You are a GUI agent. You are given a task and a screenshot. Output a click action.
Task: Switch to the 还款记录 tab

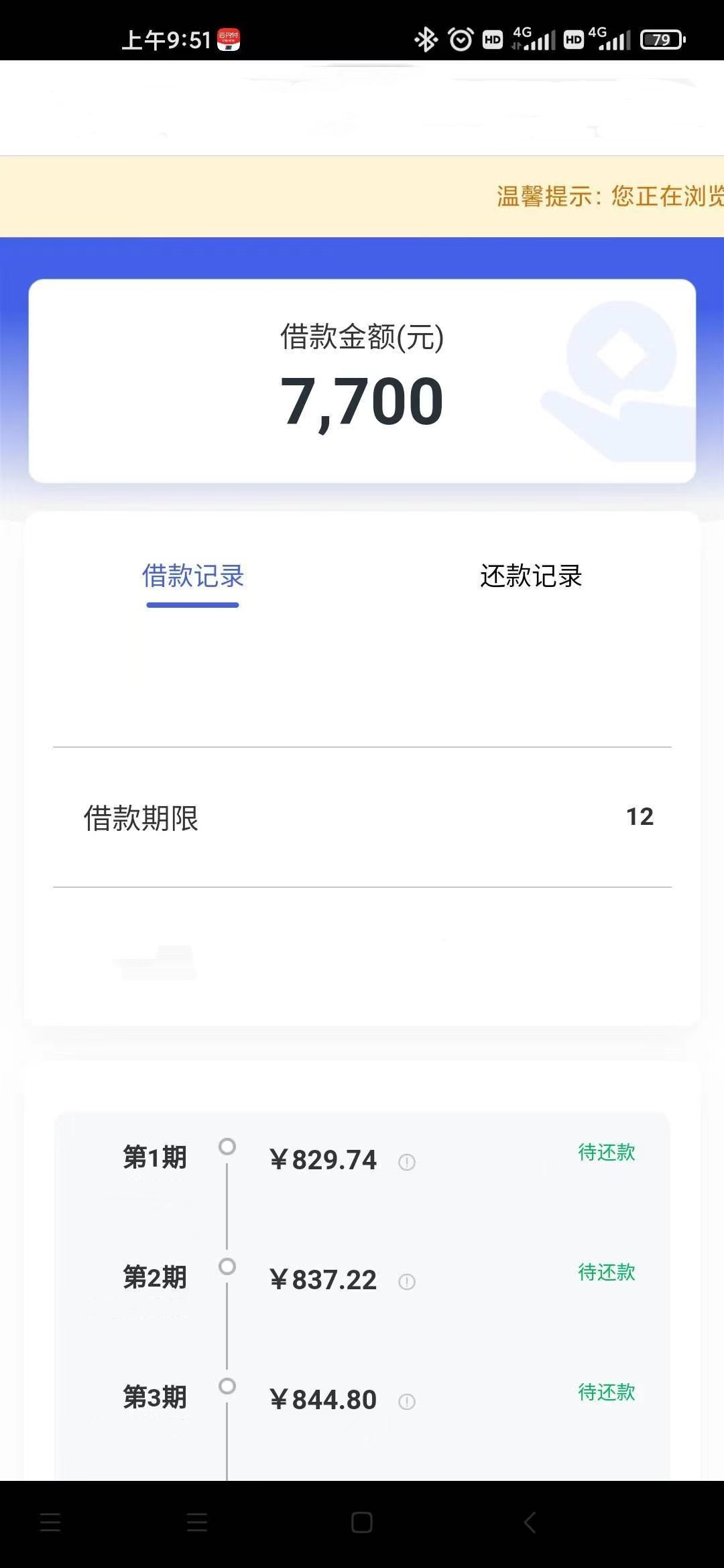[x=531, y=576]
